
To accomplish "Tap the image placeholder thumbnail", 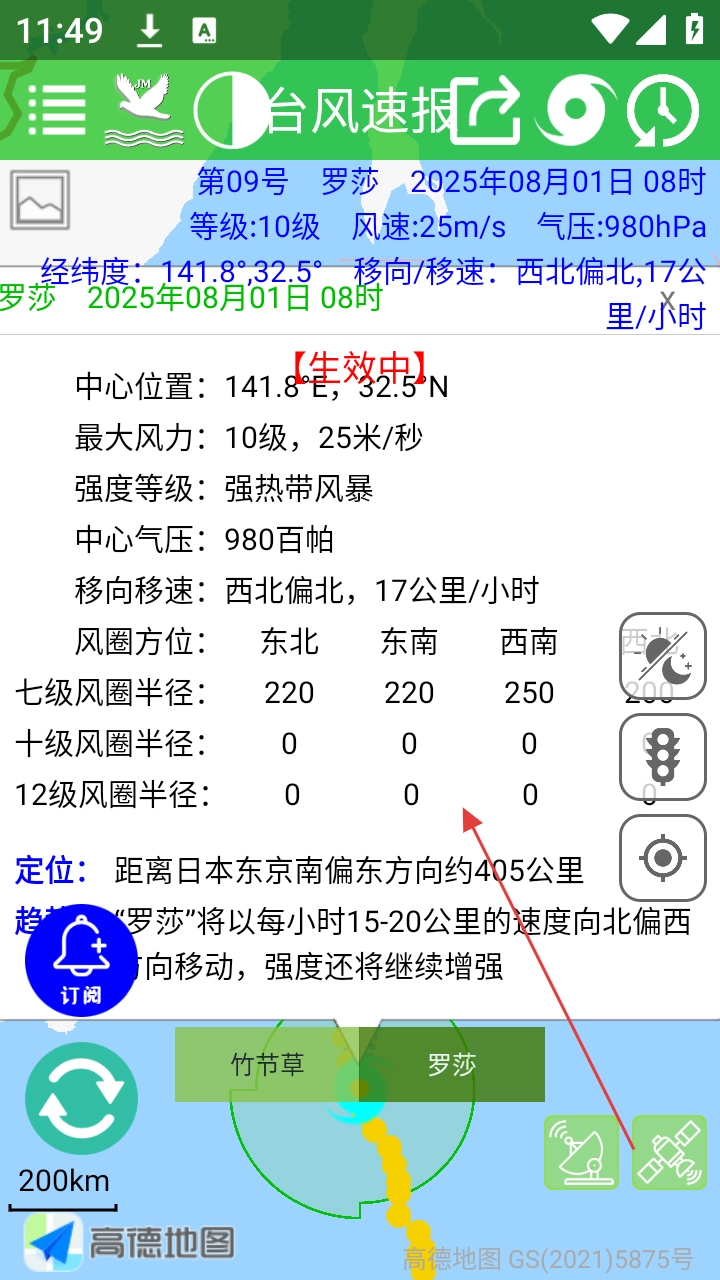I will click(x=40, y=200).
